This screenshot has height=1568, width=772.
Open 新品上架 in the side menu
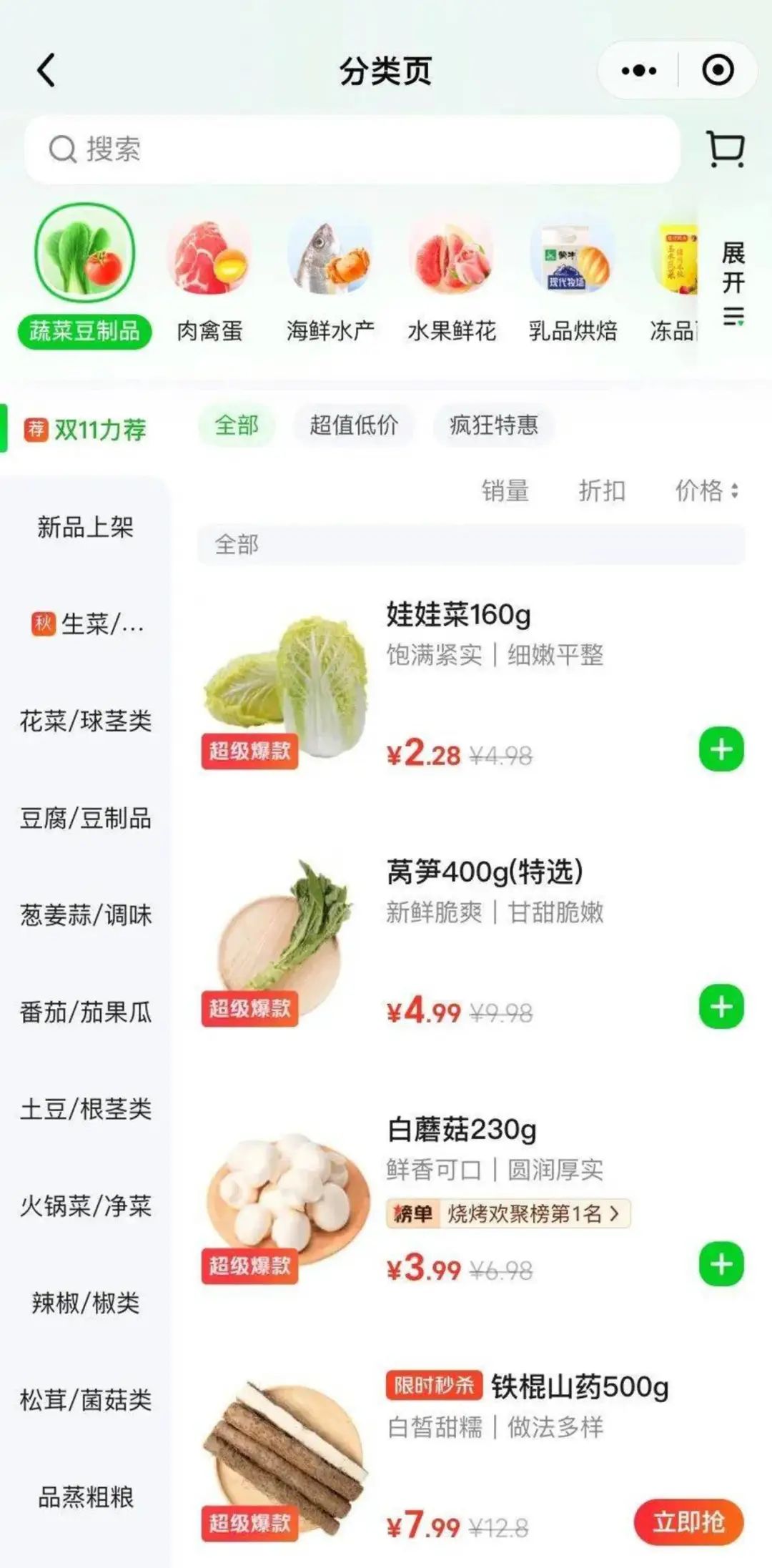(85, 528)
